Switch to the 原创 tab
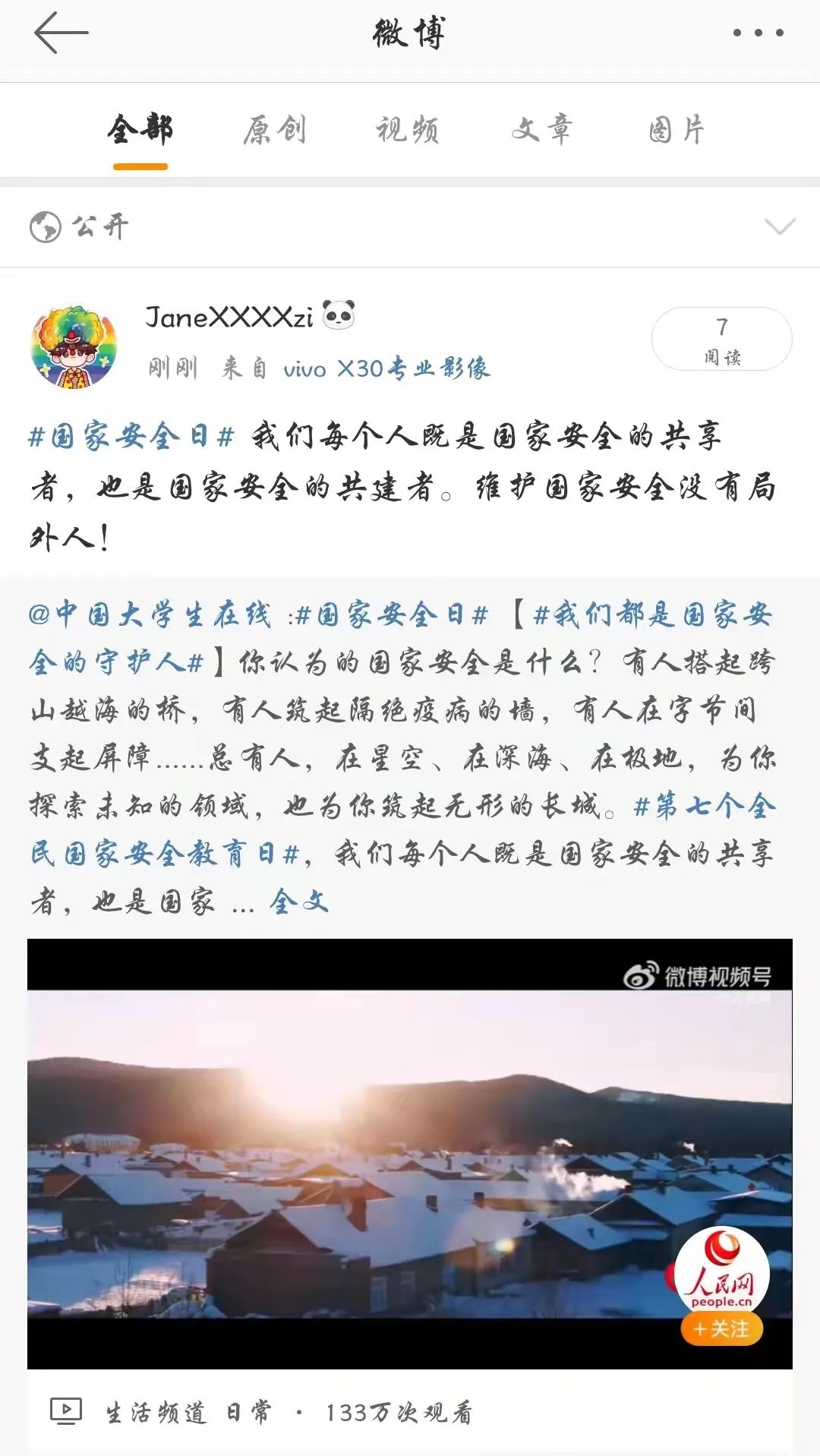The height and width of the screenshot is (1456, 820). [275, 130]
